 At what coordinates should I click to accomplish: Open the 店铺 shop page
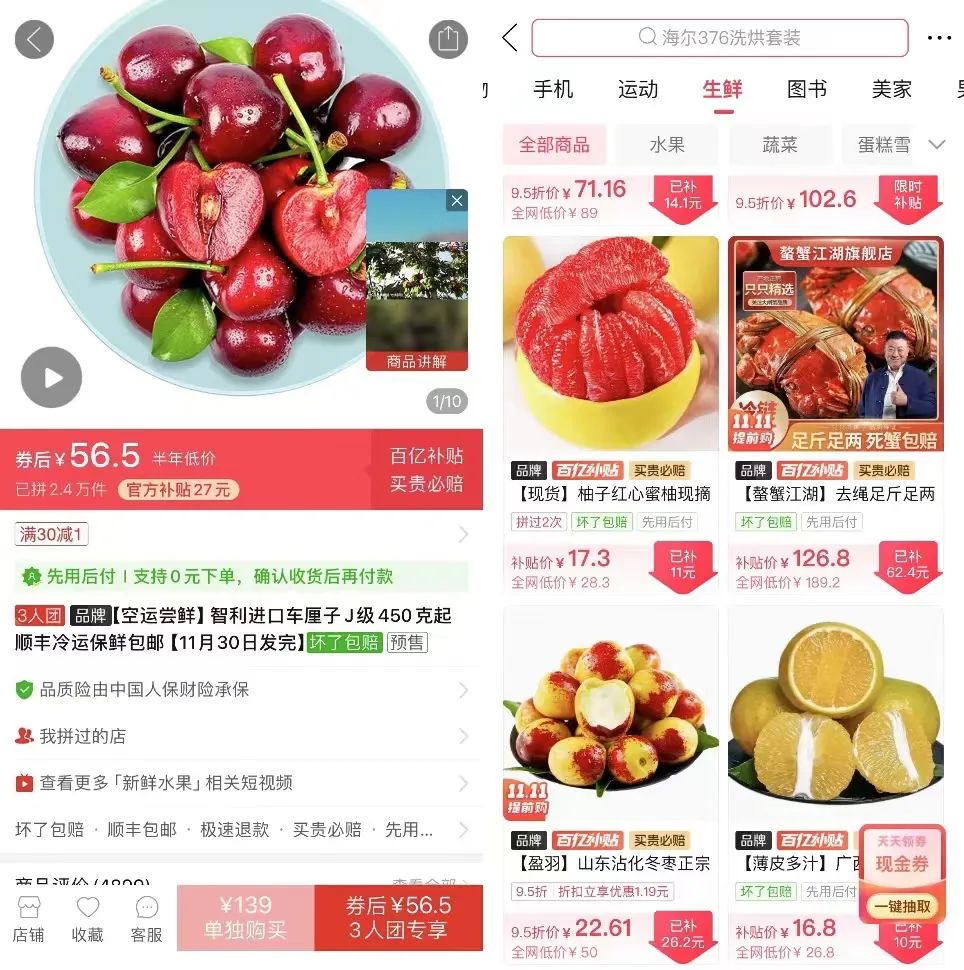pyautogui.click(x=29, y=918)
